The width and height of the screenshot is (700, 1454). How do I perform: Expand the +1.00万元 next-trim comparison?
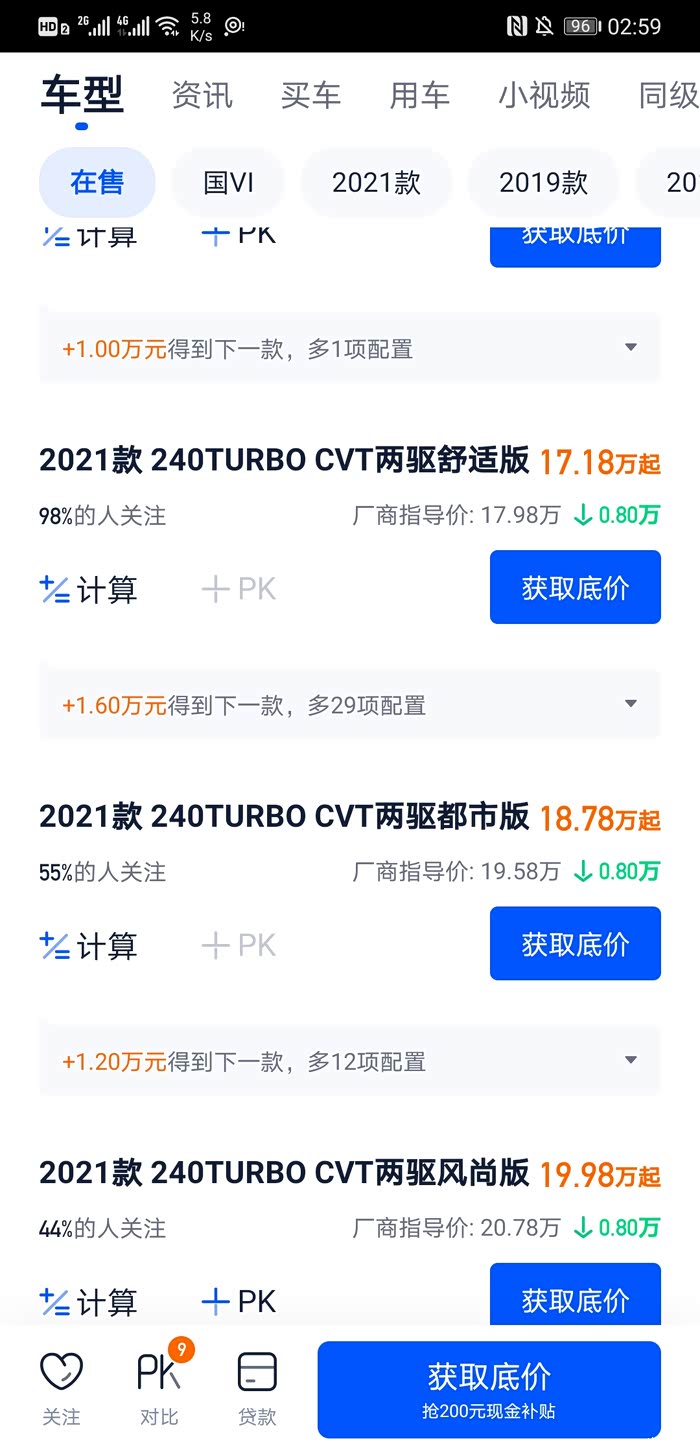pyautogui.click(x=350, y=348)
